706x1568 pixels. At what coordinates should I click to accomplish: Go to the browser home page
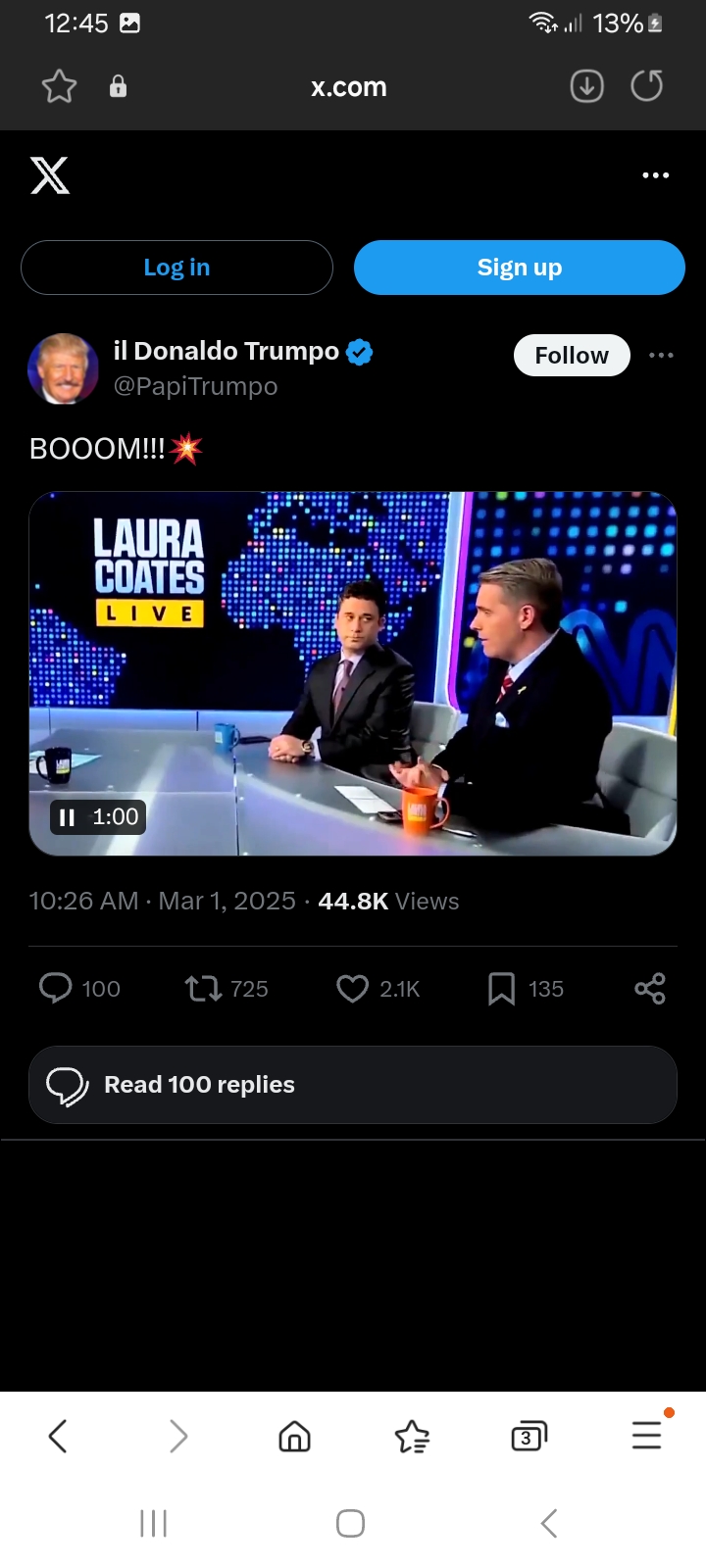(x=294, y=1437)
